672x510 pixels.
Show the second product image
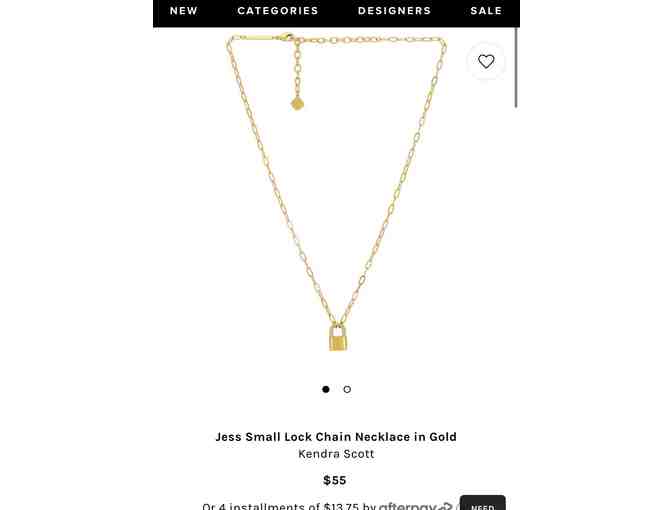tap(347, 389)
